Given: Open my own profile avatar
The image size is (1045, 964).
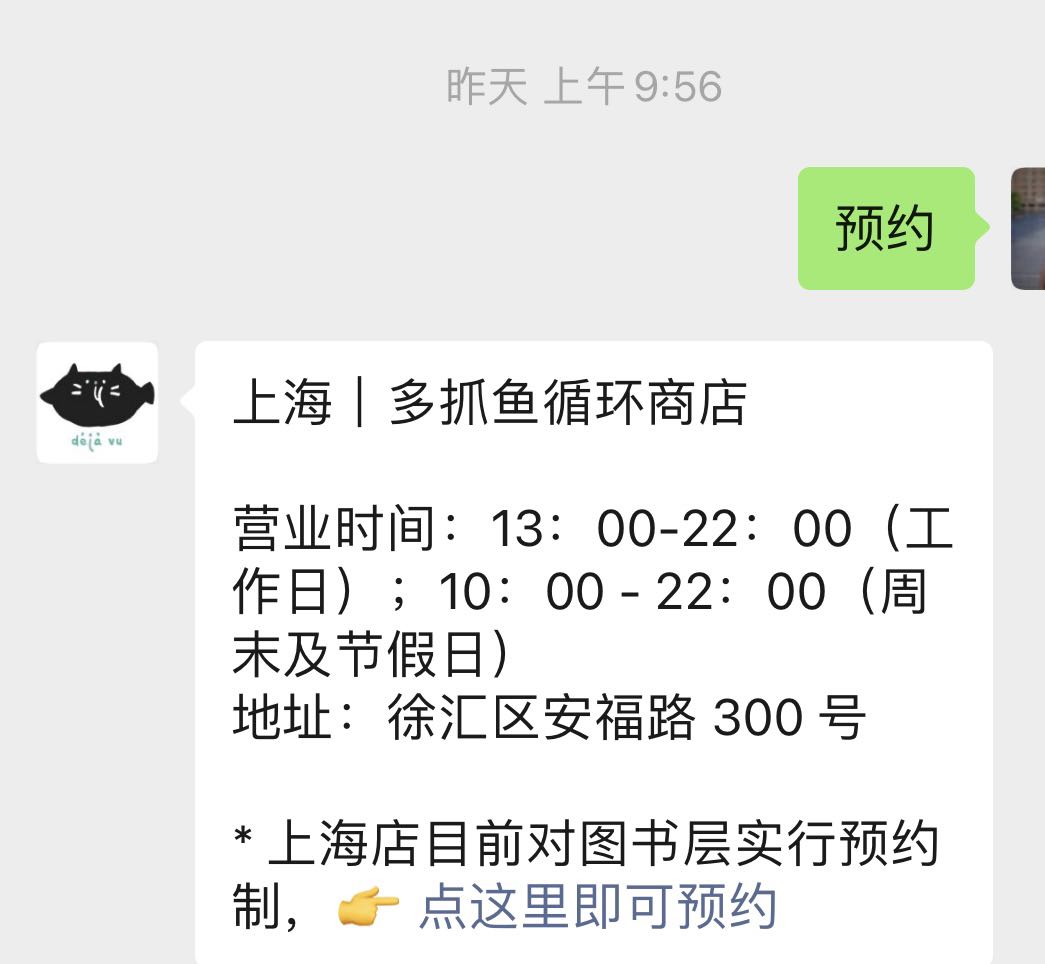Looking at the screenshot, I should point(1028,229).
